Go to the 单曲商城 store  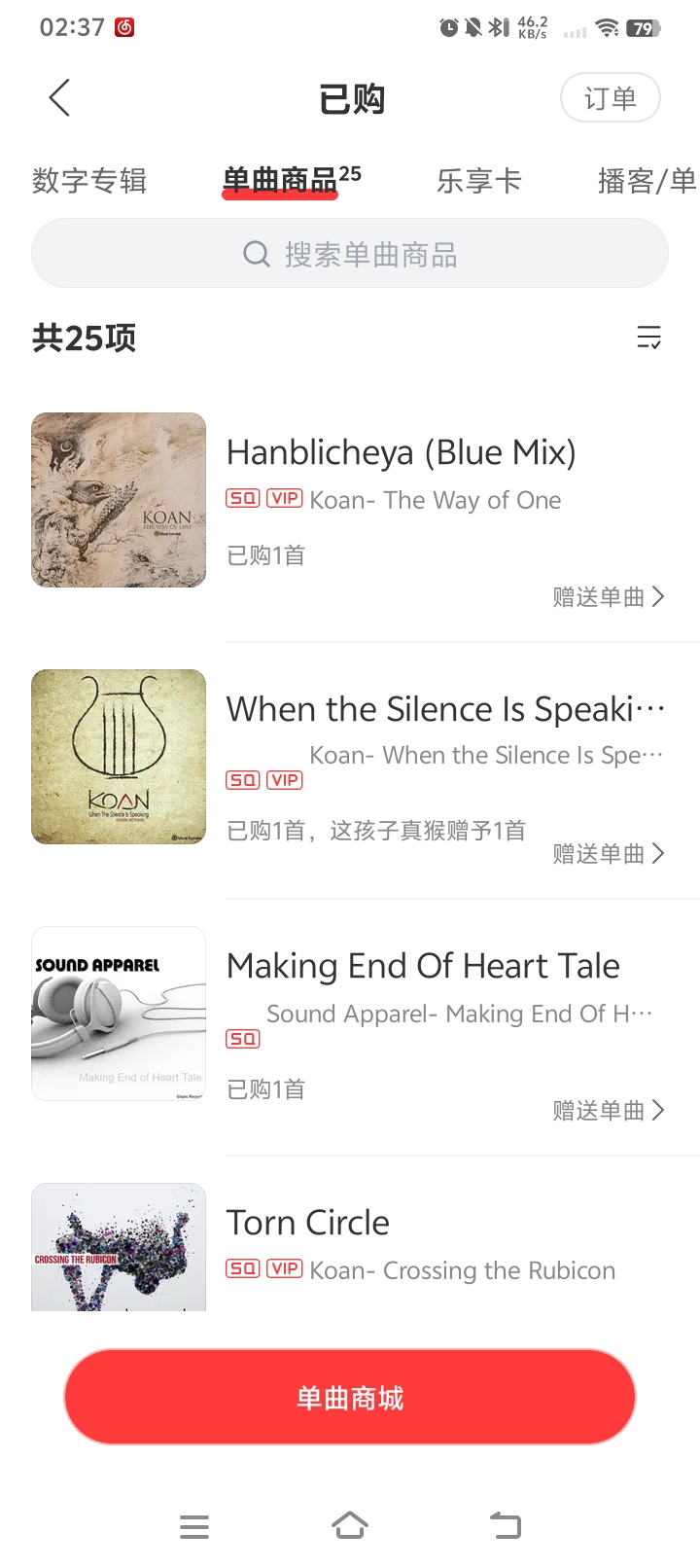pyautogui.click(x=350, y=1398)
